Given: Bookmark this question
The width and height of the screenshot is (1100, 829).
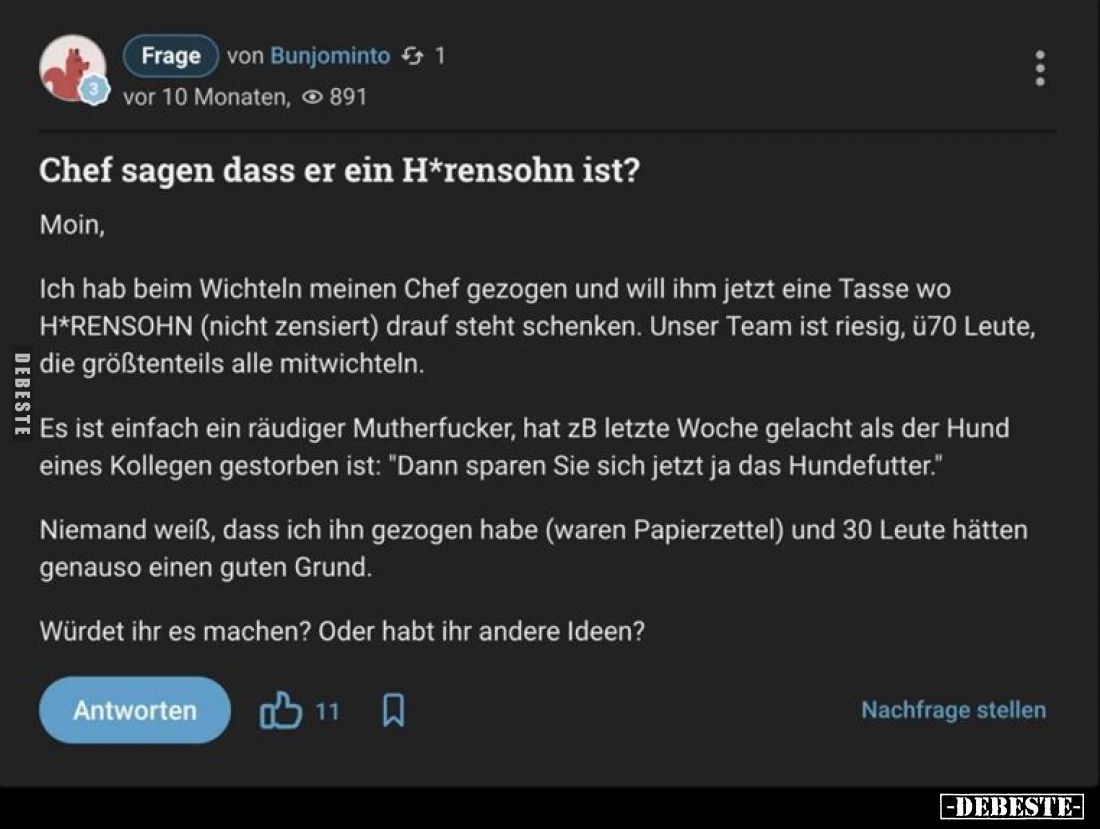Looking at the screenshot, I should pyautogui.click(x=394, y=712).
